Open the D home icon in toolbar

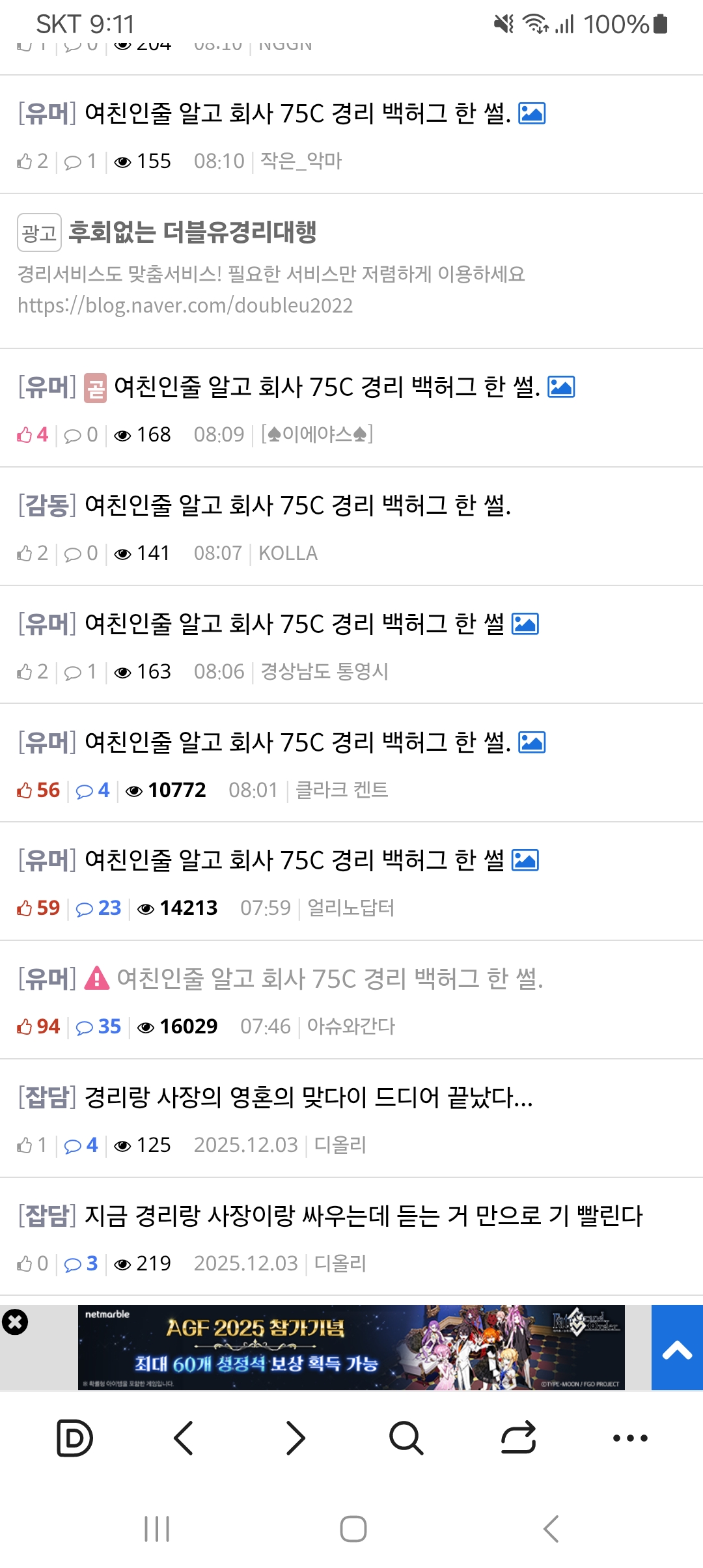point(74,1438)
